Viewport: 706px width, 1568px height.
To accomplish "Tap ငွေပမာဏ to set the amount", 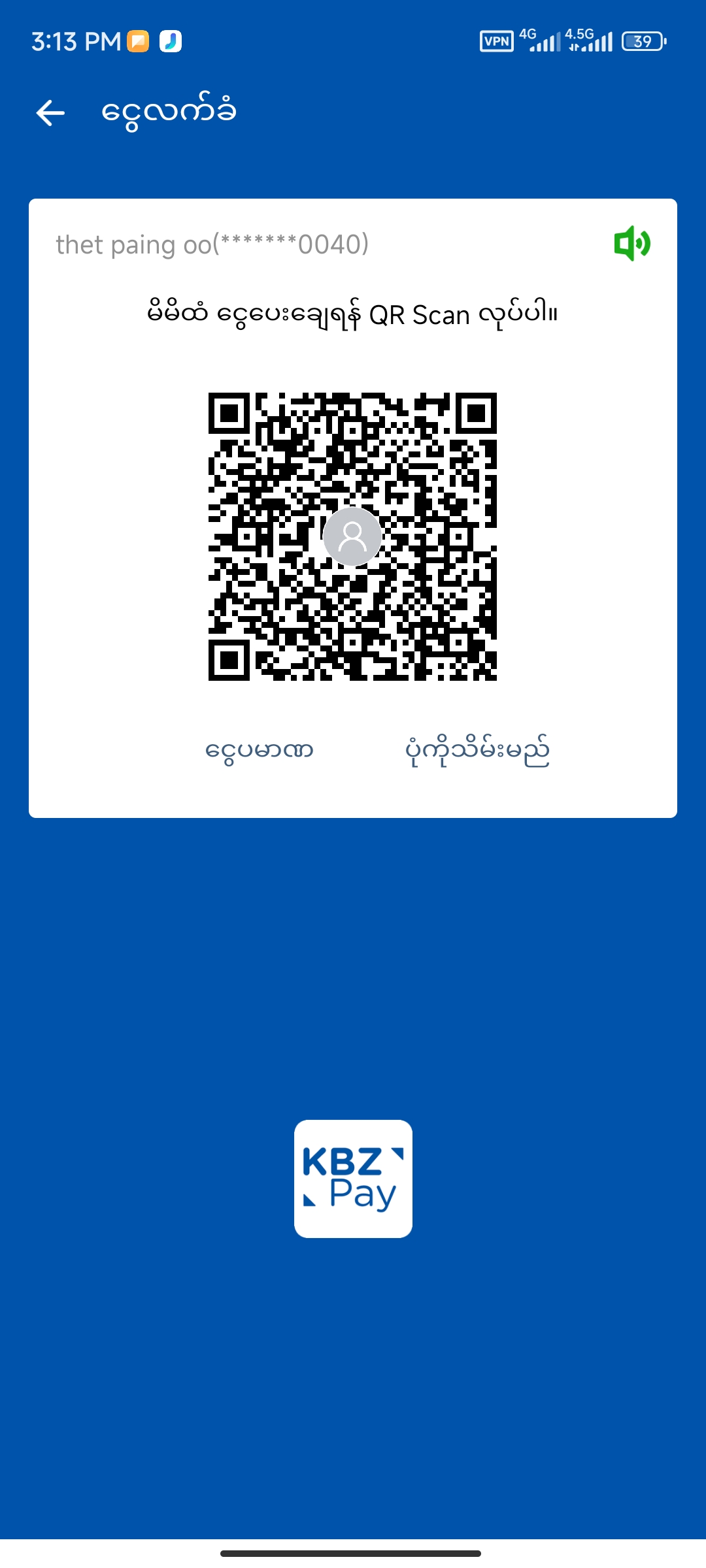I will [259, 750].
